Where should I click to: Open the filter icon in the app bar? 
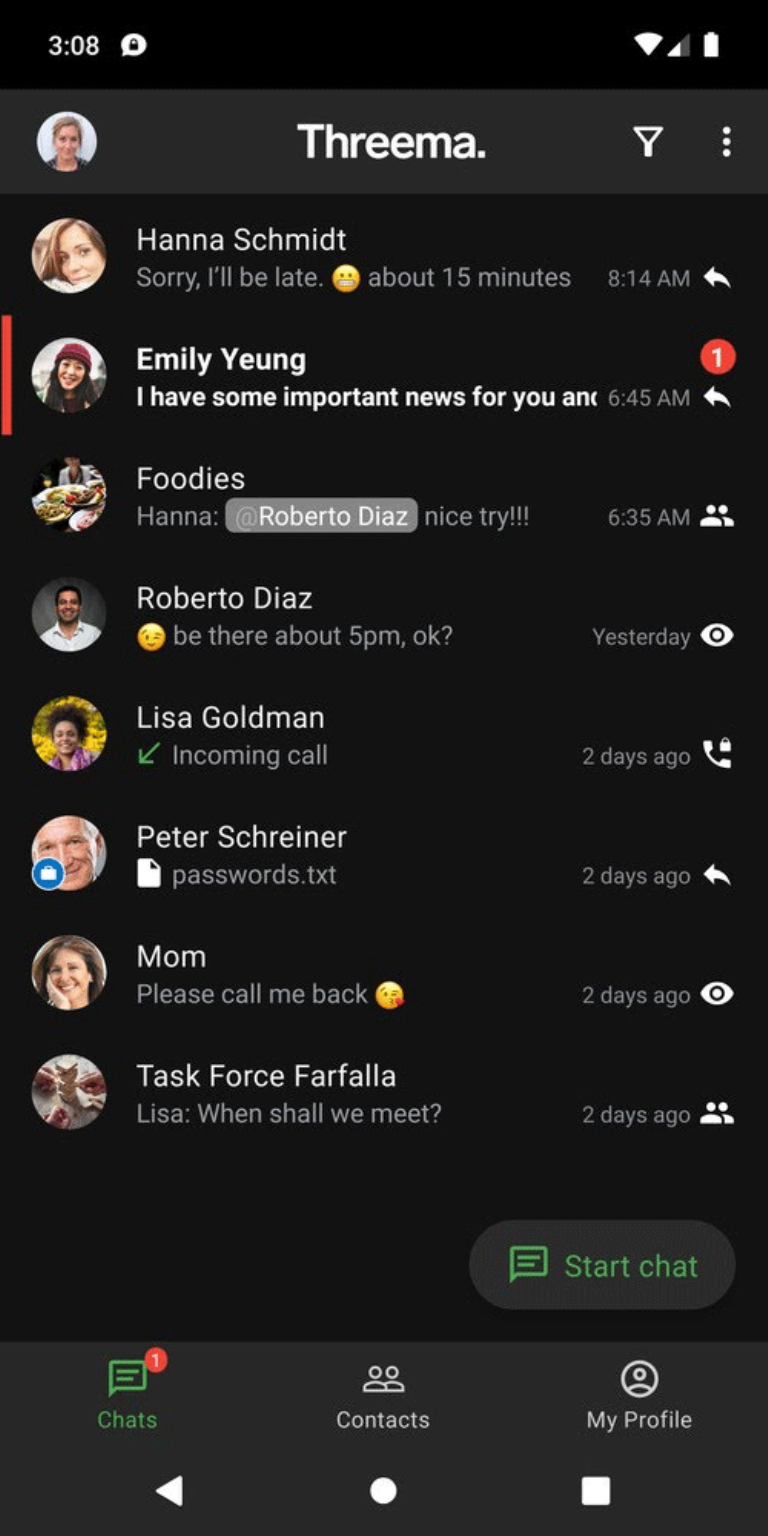point(648,142)
